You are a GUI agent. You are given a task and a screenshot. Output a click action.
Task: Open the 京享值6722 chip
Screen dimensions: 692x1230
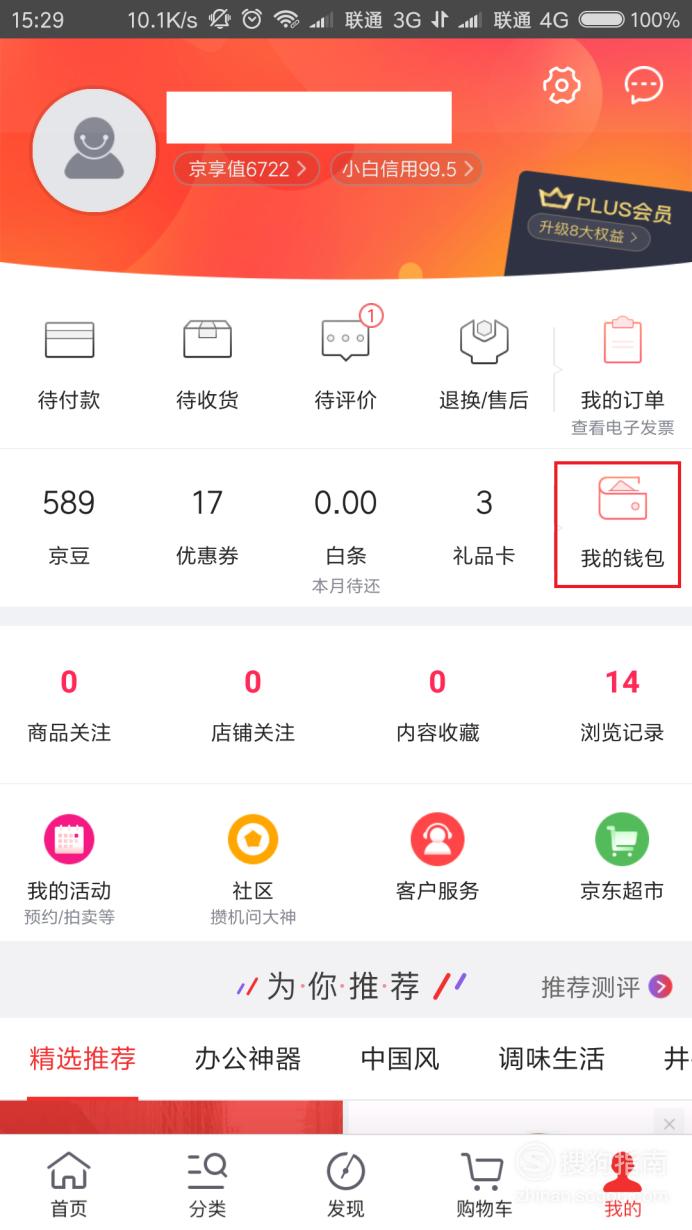click(247, 169)
